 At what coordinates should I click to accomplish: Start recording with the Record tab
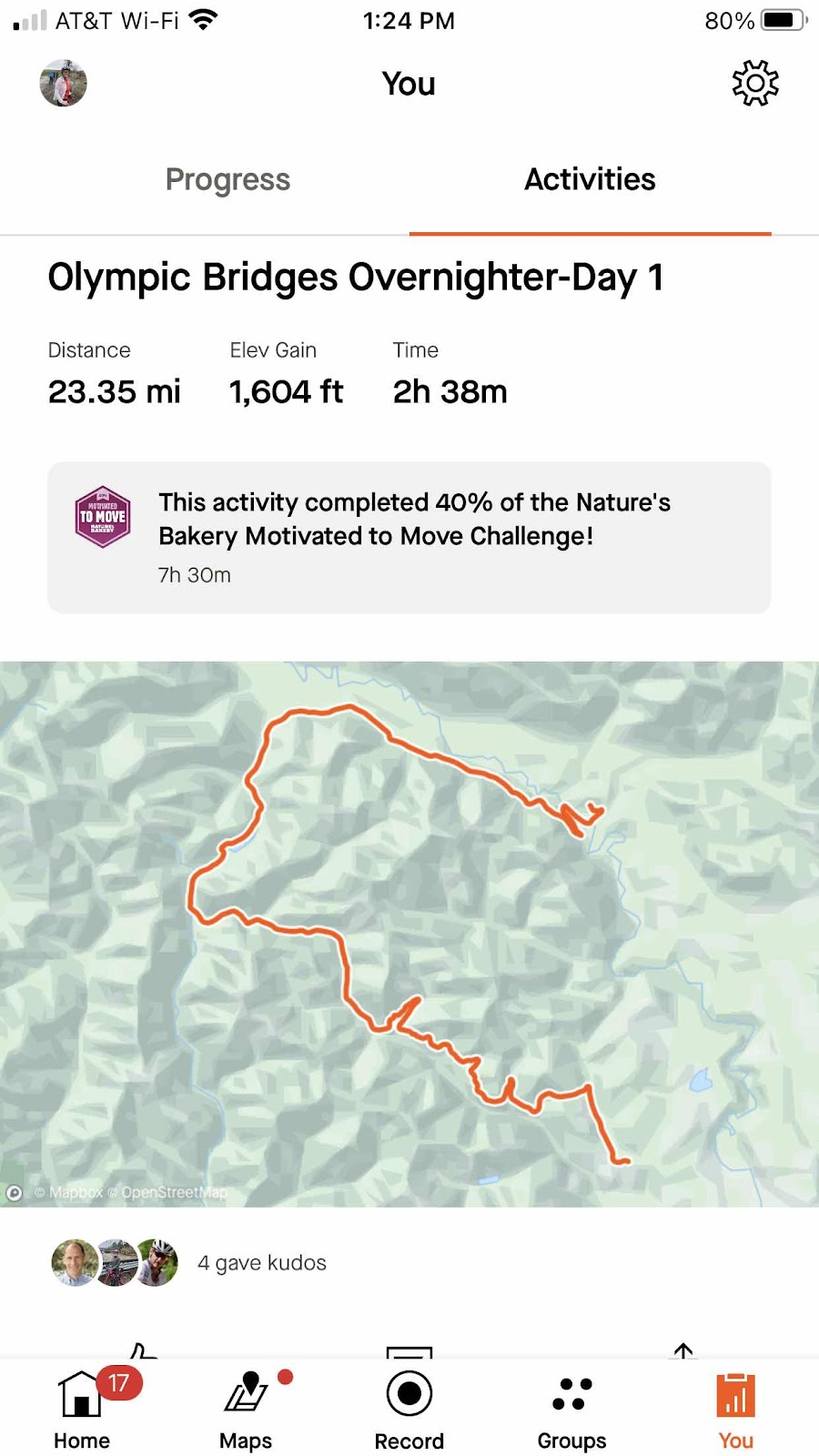tap(409, 1410)
